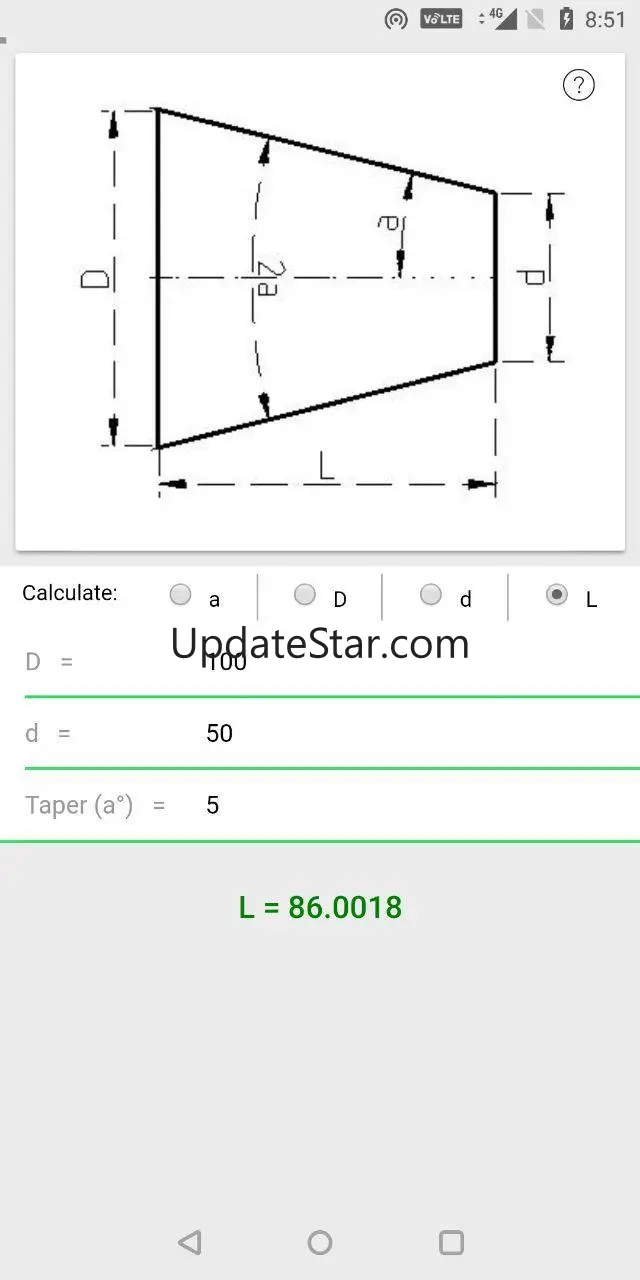Select the small 'd' calculate option
Viewport: 640px width, 1280px height.
coord(431,596)
